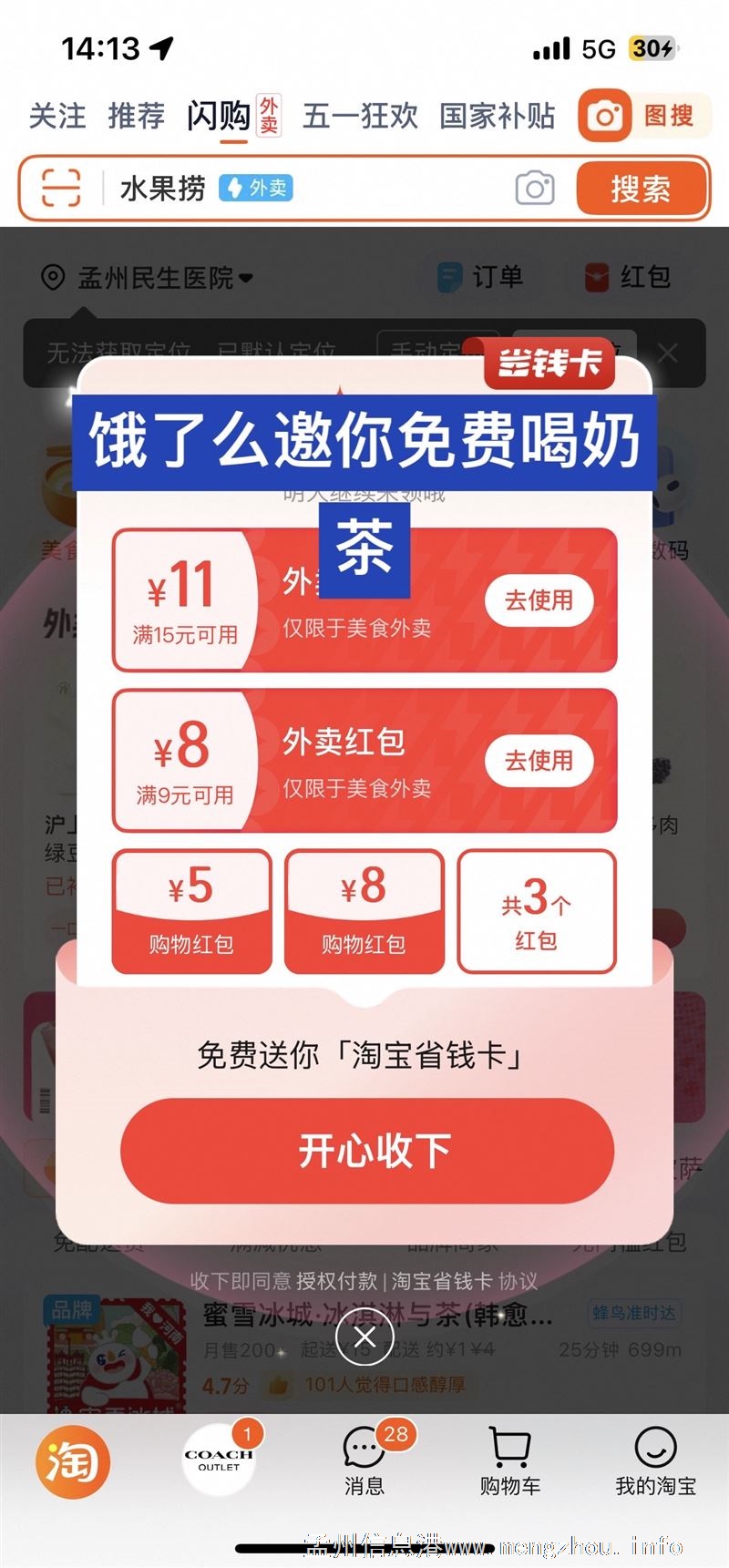This screenshot has width=729, height=1568.
Task: Go to Taobao home tab
Action: click(73, 1462)
